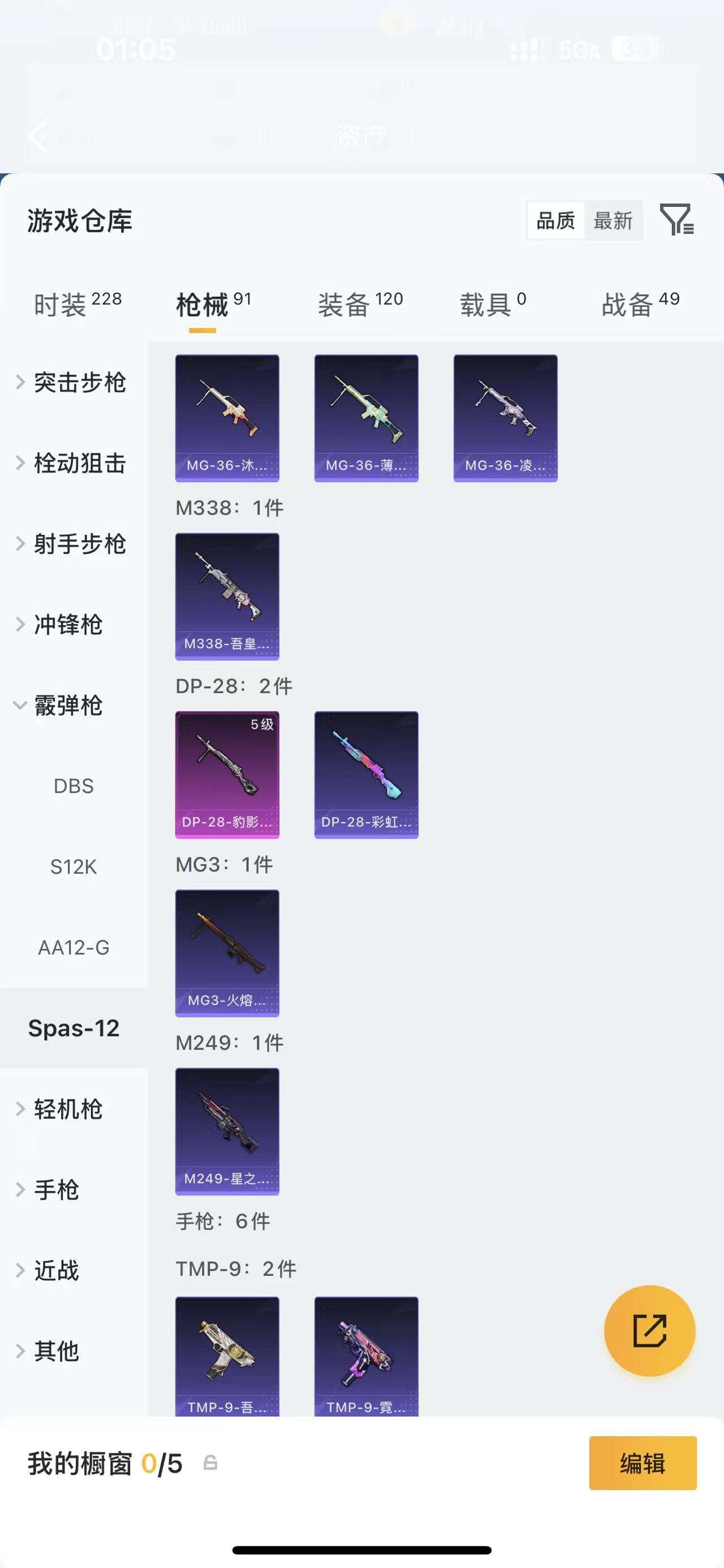Switch to the 时装 tab
Viewport: 724px width, 1568px height.
coord(77,304)
